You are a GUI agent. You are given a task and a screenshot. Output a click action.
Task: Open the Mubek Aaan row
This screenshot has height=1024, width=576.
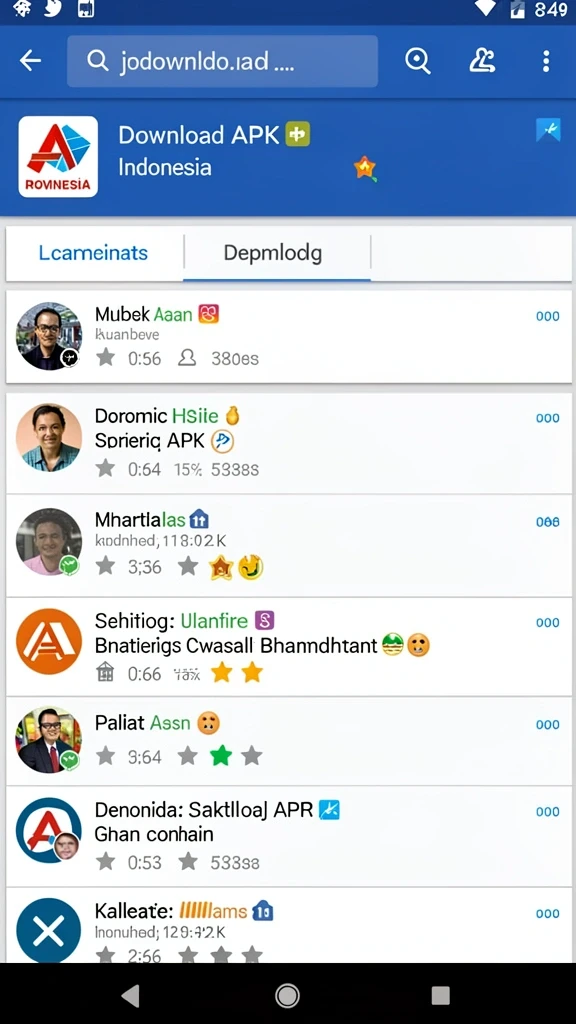click(x=288, y=336)
